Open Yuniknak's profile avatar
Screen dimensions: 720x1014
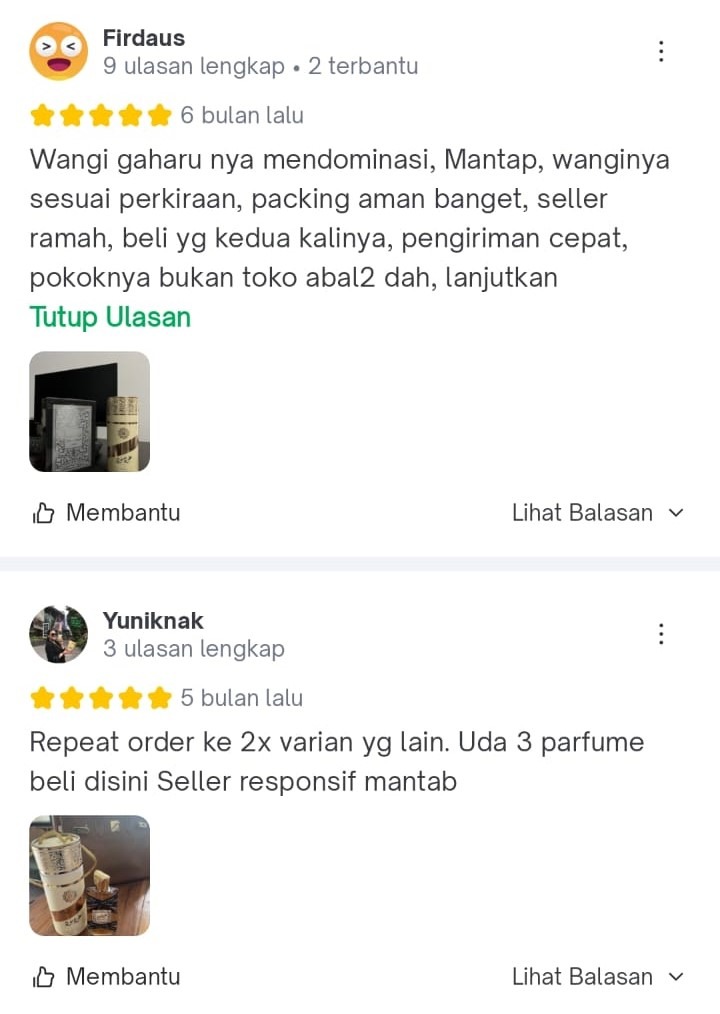(59, 634)
